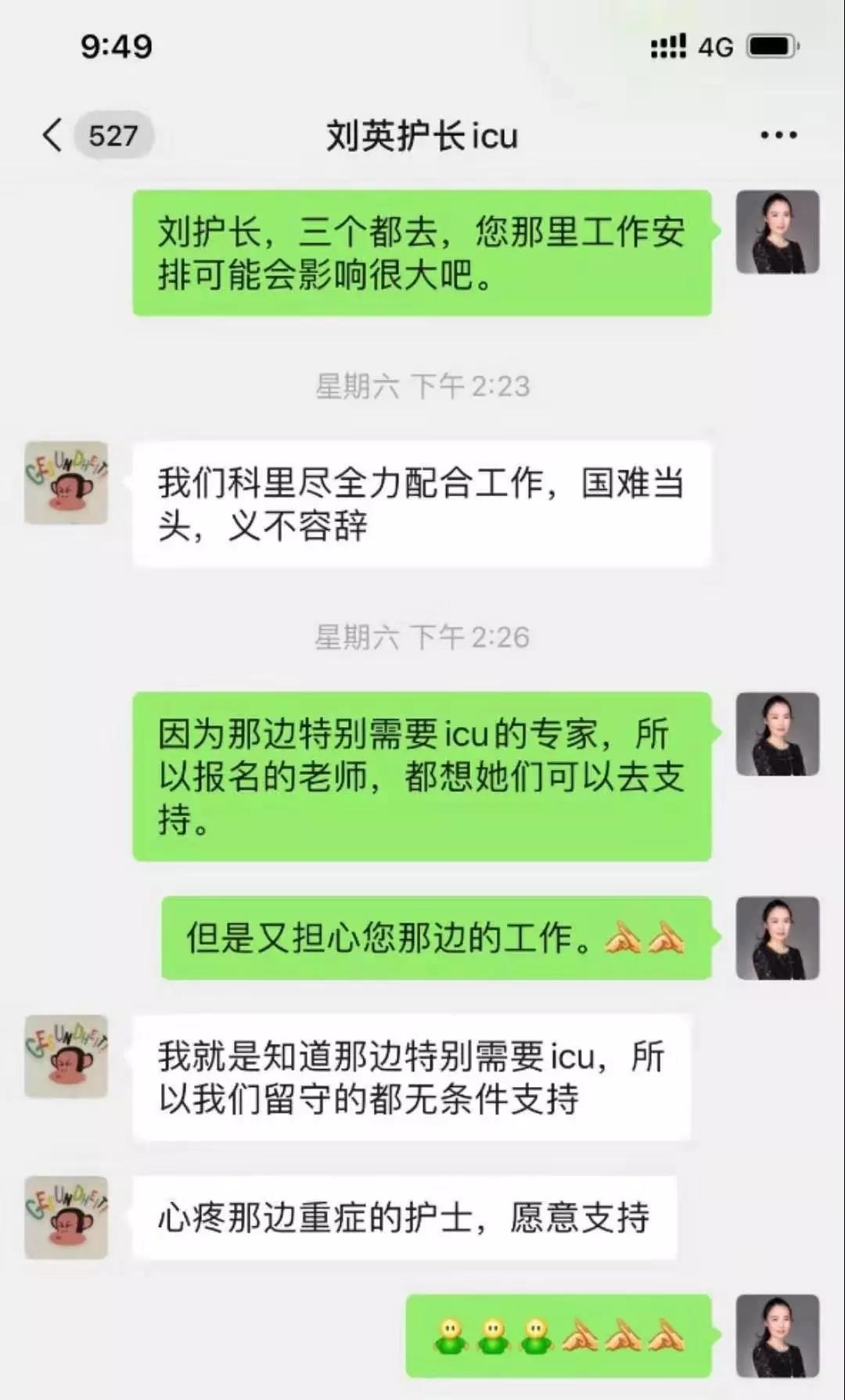The width and height of the screenshot is (845, 1400).
Task: Open the monkey avatar beside '心疼那边重症的护士'
Action: pos(67,1217)
